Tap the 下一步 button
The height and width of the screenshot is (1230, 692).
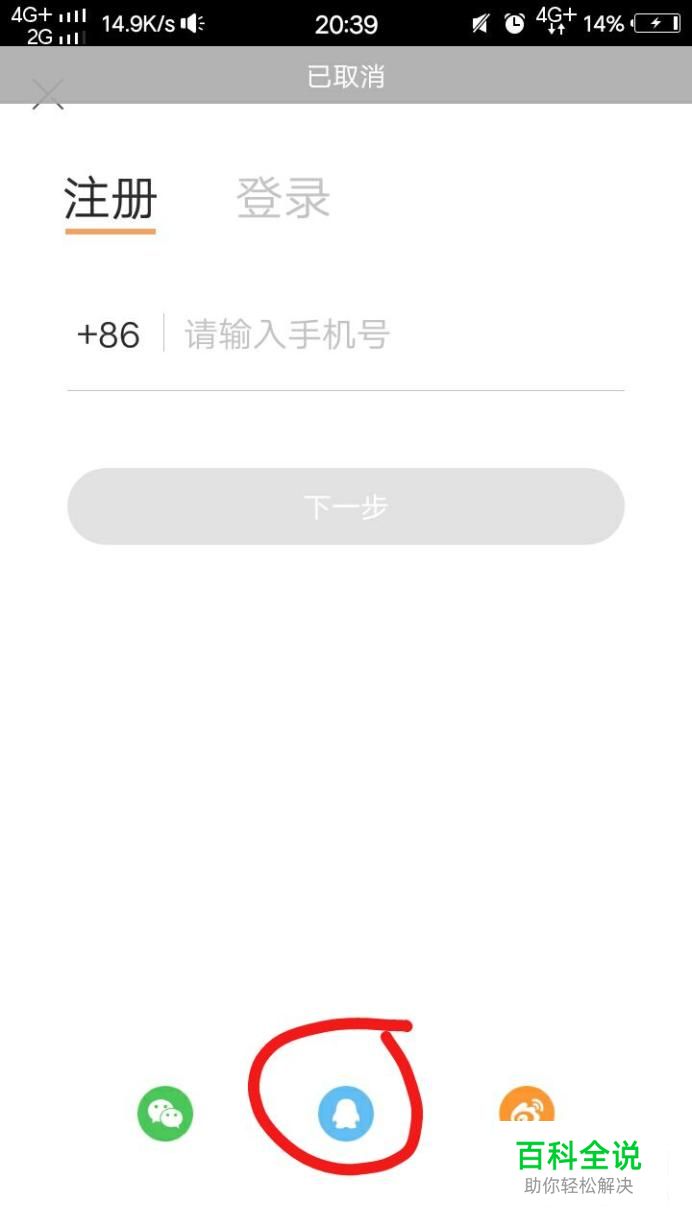click(x=346, y=507)
